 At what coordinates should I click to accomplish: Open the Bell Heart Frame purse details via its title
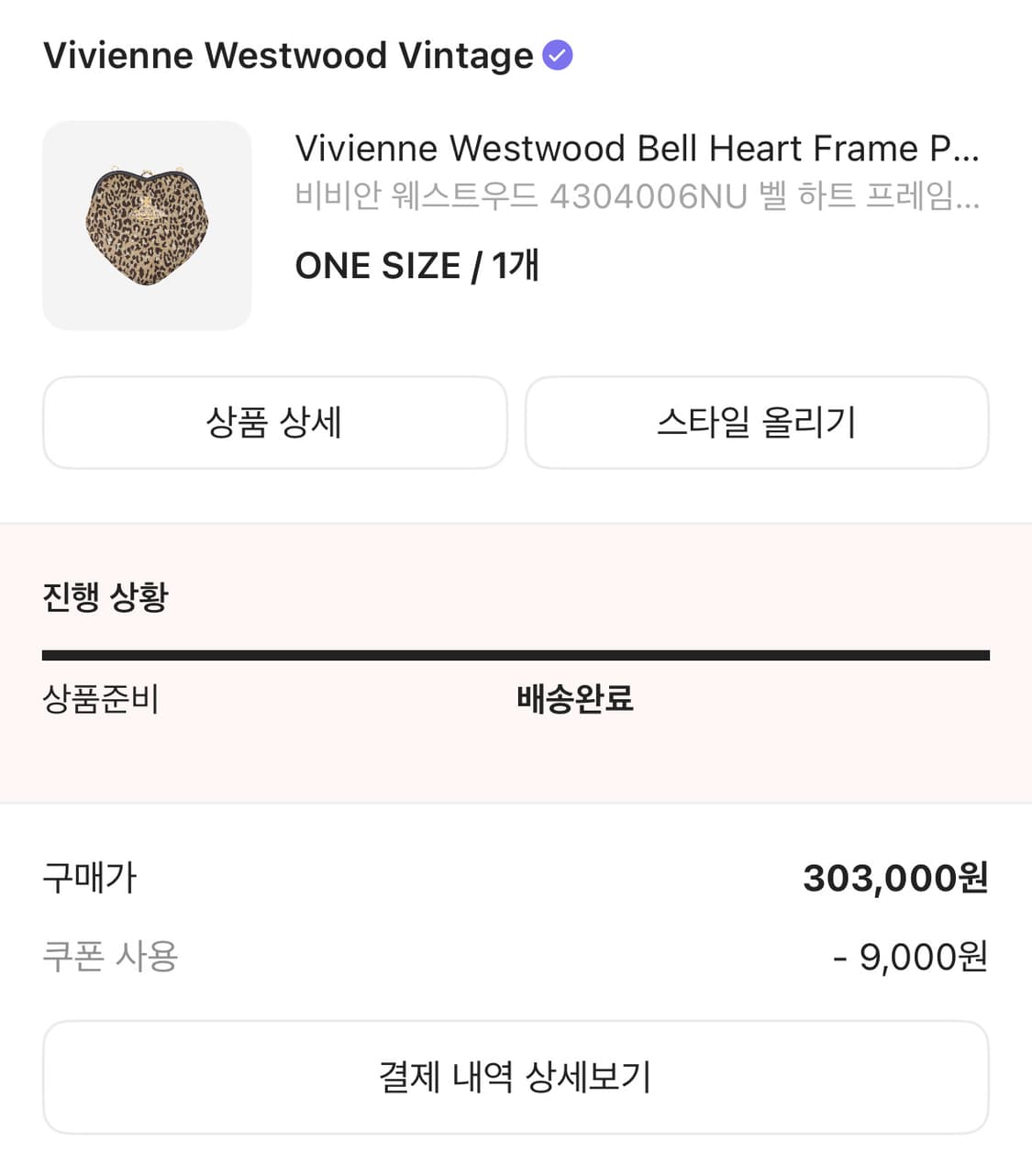(638, 149)
